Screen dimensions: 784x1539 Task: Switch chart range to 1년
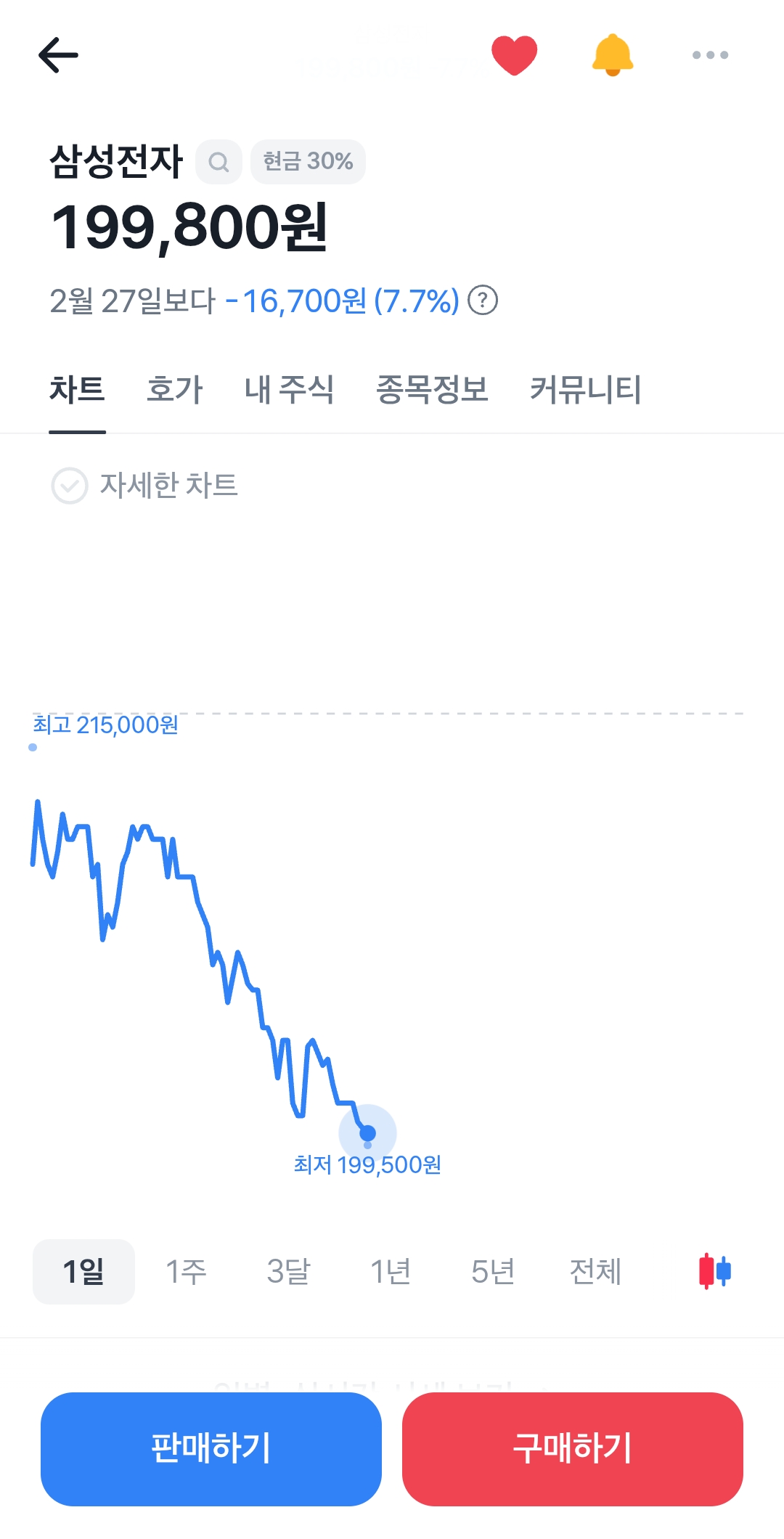point(391,1272)
